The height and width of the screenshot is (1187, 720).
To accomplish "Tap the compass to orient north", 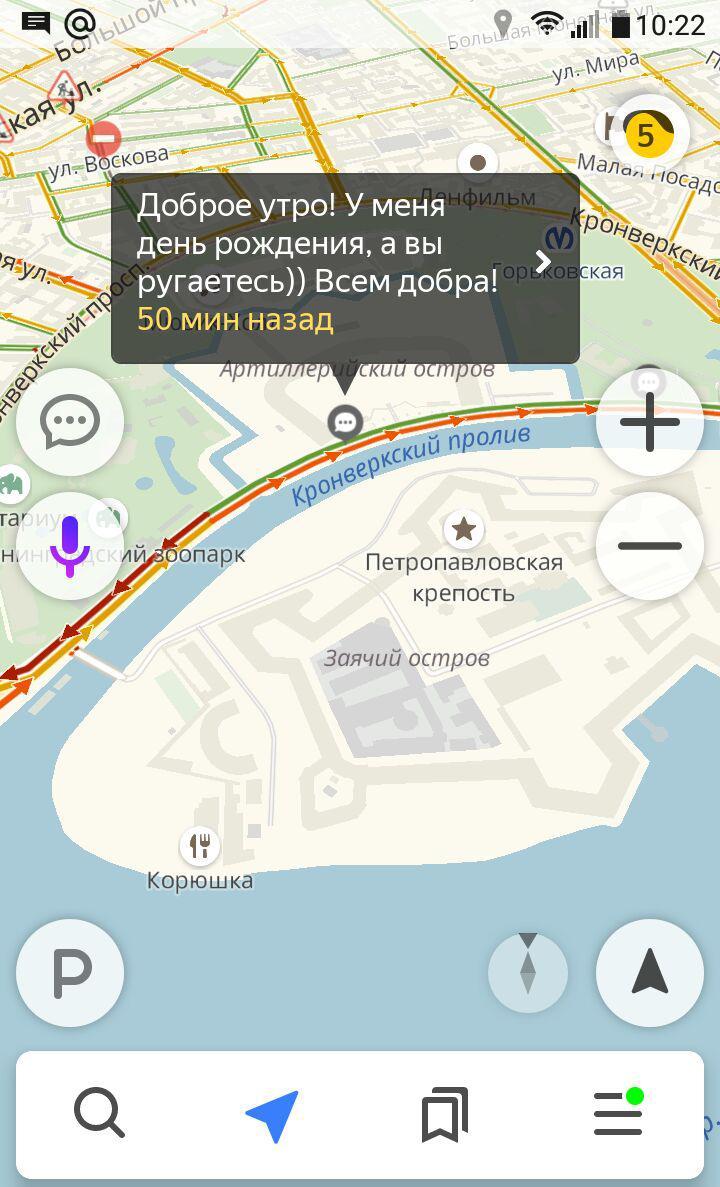I will coord(528,972).
